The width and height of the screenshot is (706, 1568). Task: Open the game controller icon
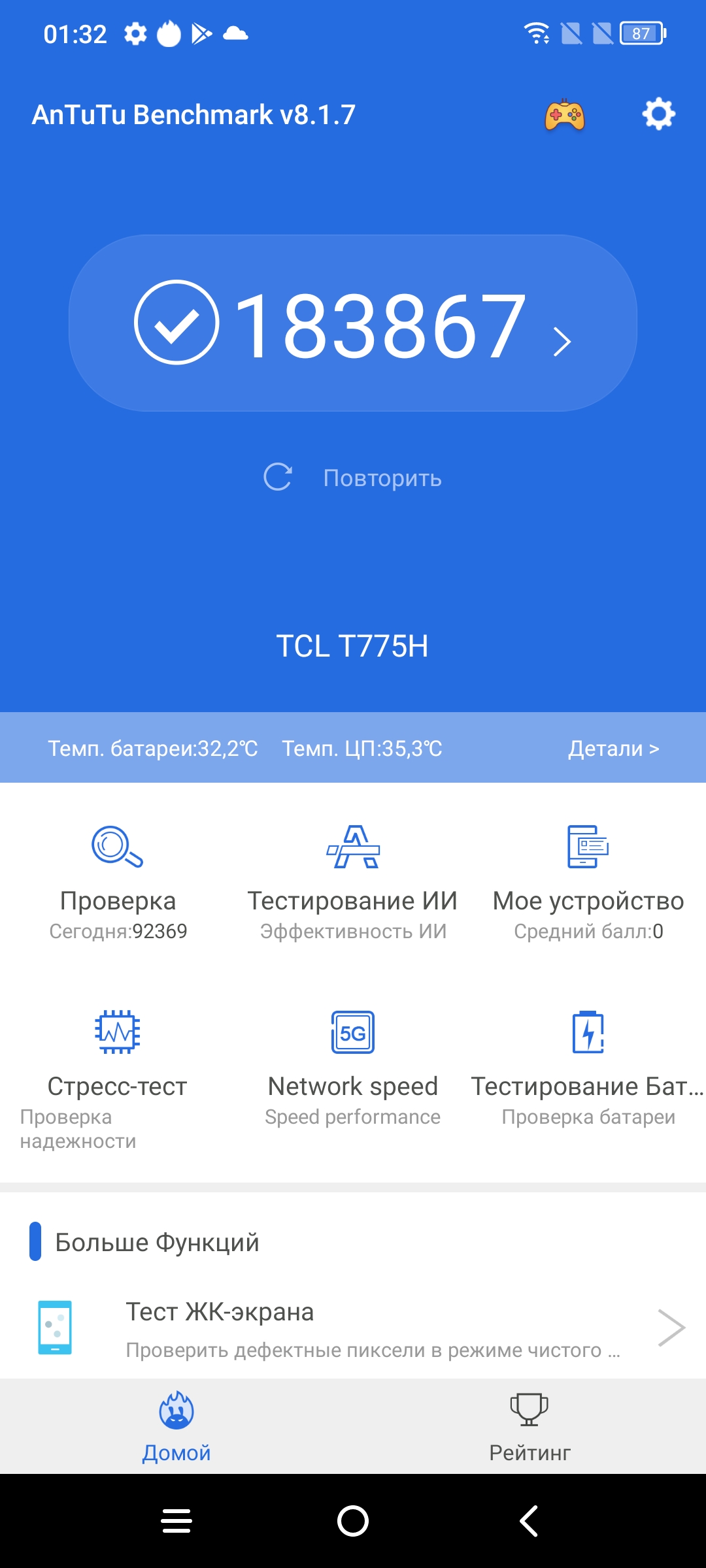565,115
